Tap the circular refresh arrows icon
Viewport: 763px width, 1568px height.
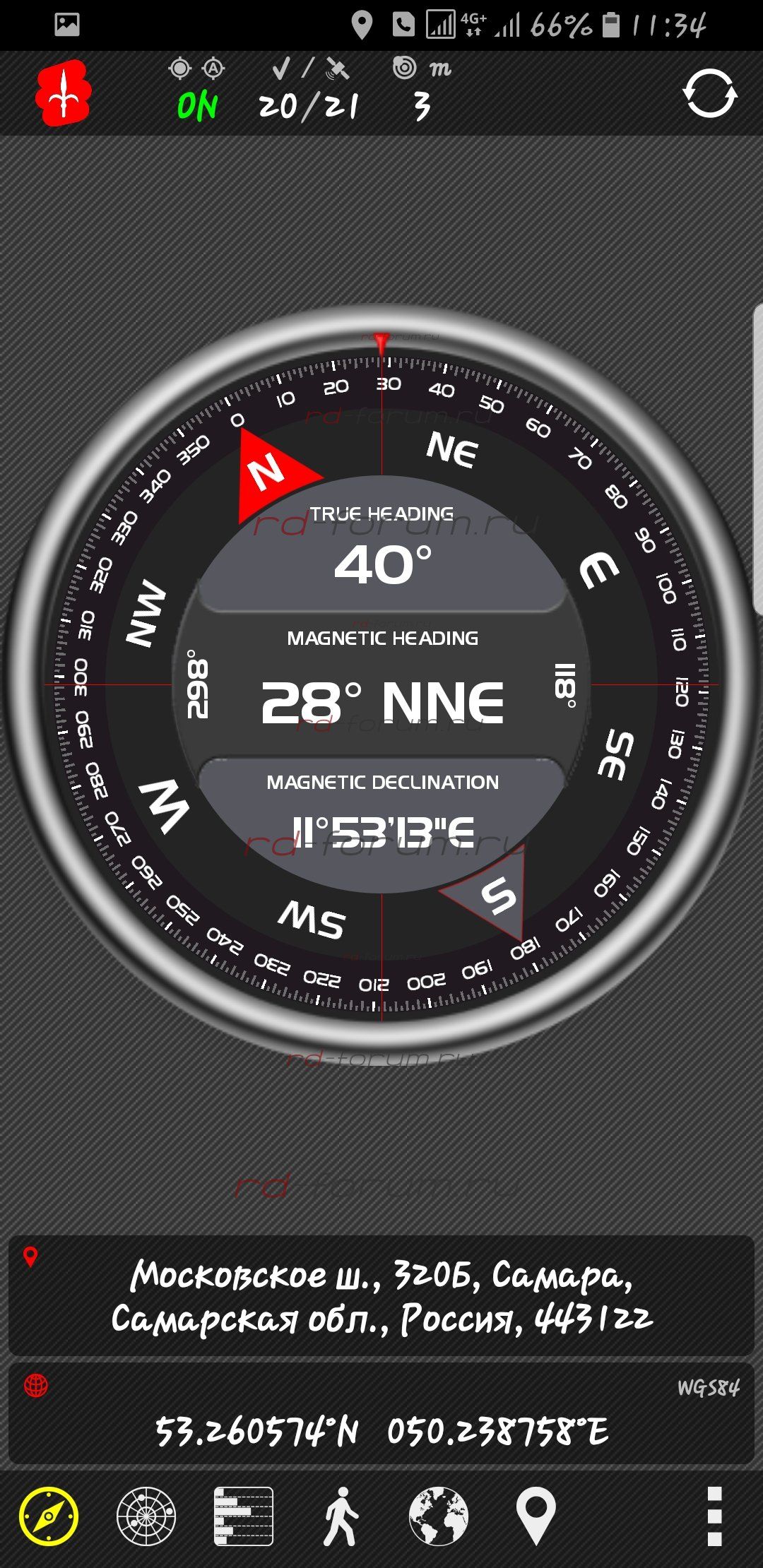click(x=709, y=93)
